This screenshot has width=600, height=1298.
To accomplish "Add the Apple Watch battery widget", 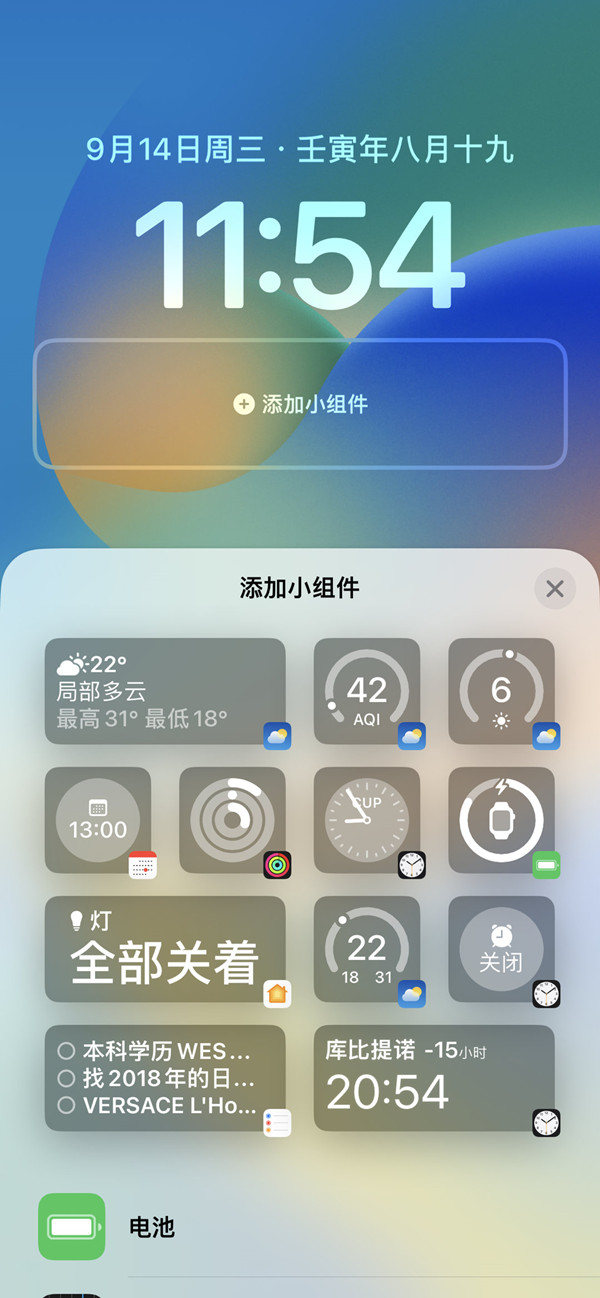I will pos(501,820).
